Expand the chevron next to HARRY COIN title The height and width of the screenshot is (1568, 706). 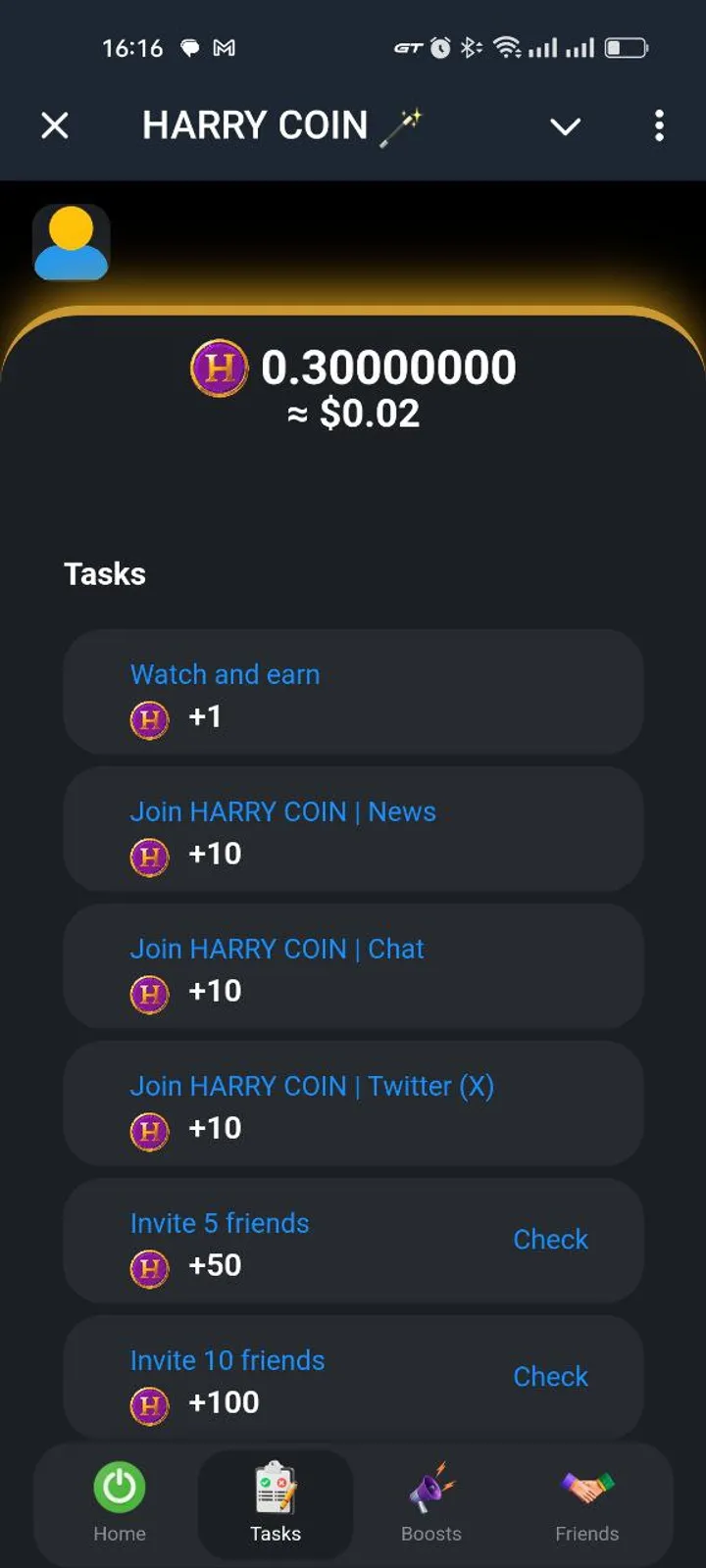(x=565, y=126)
